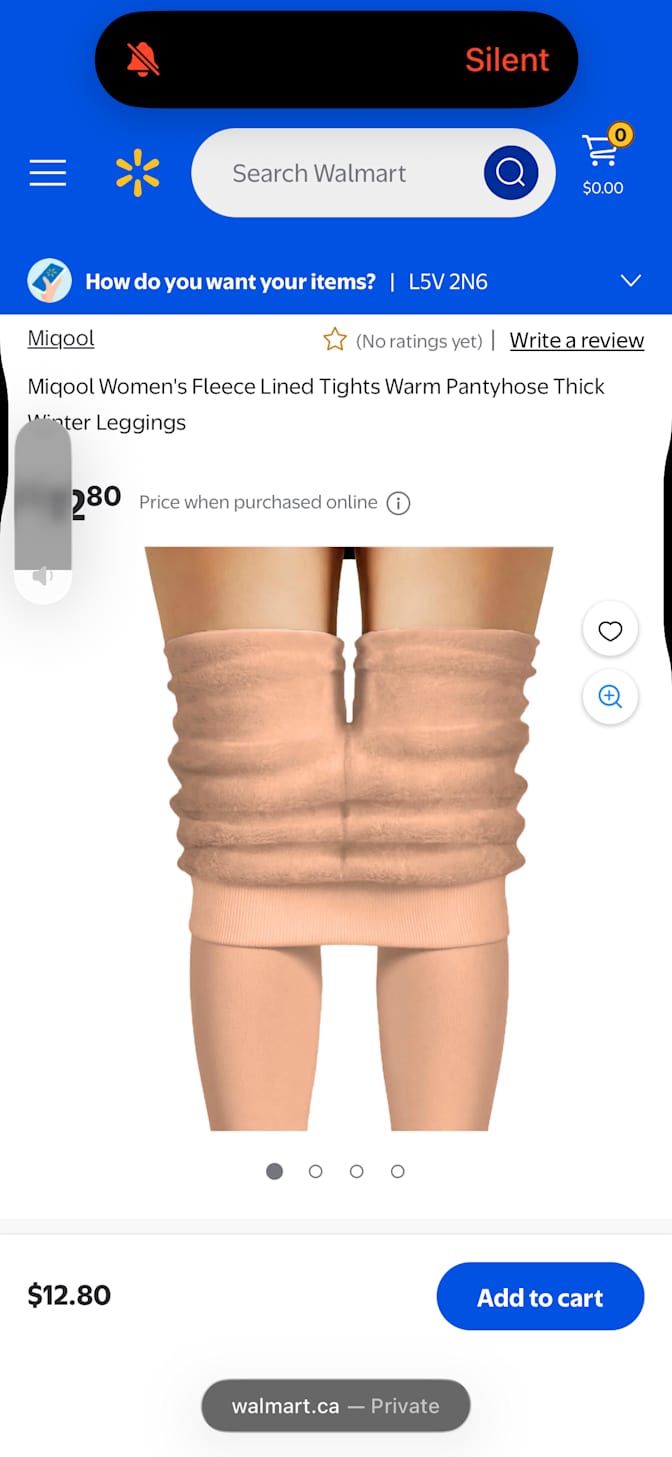Show price info for purchased online
This screenshot has width=672, height=1457.
398,503
